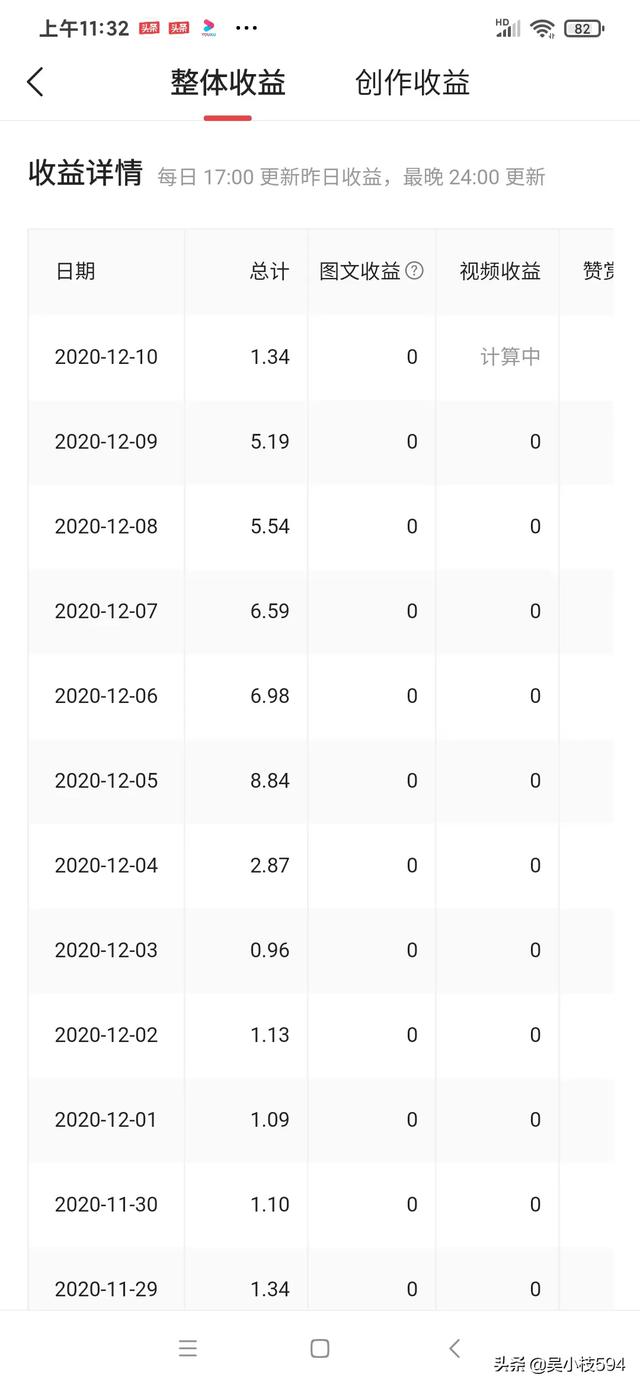Screen dimensions: 640x1387
Task: Switch to the 创作收益 tab
Action: pyautogui.click(x=412, y=83)
